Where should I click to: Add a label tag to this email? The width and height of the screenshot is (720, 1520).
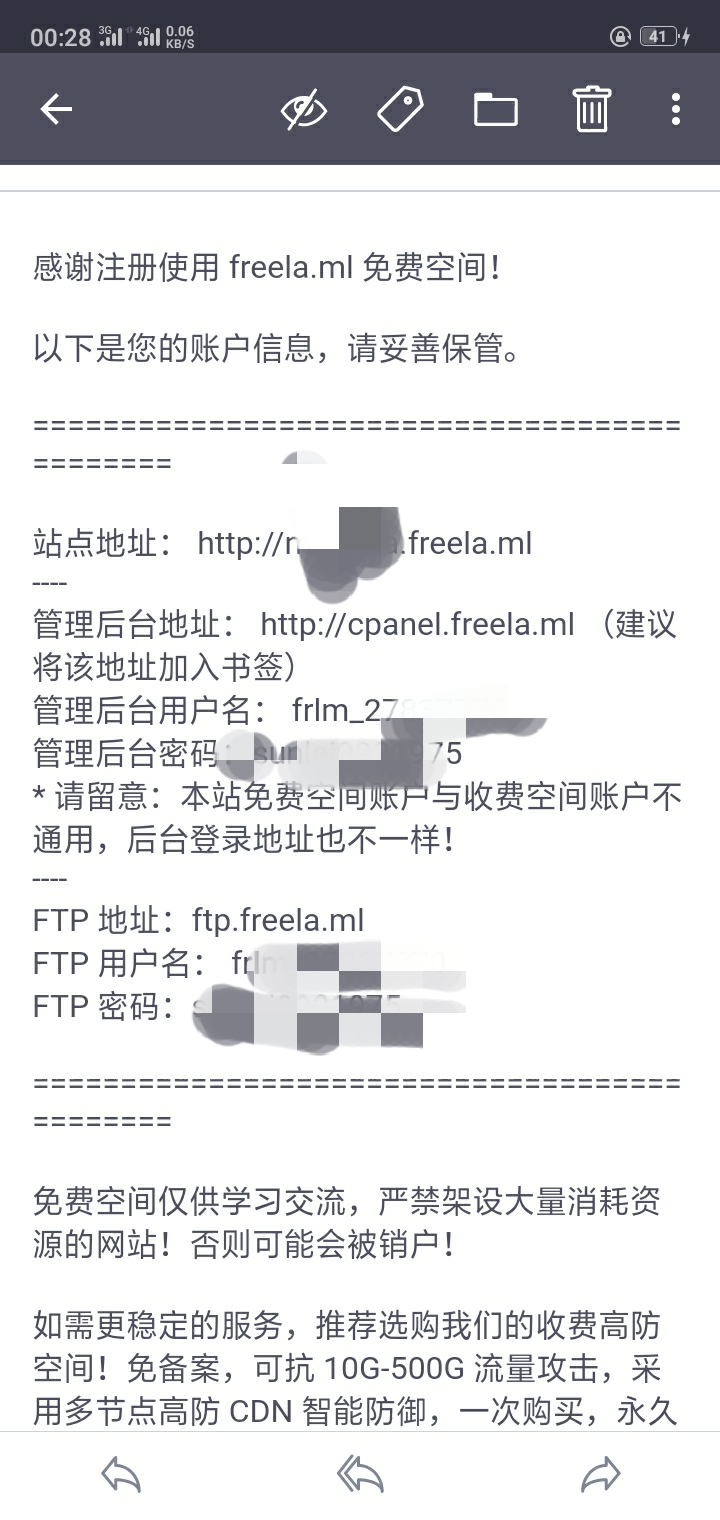(399, 109)
